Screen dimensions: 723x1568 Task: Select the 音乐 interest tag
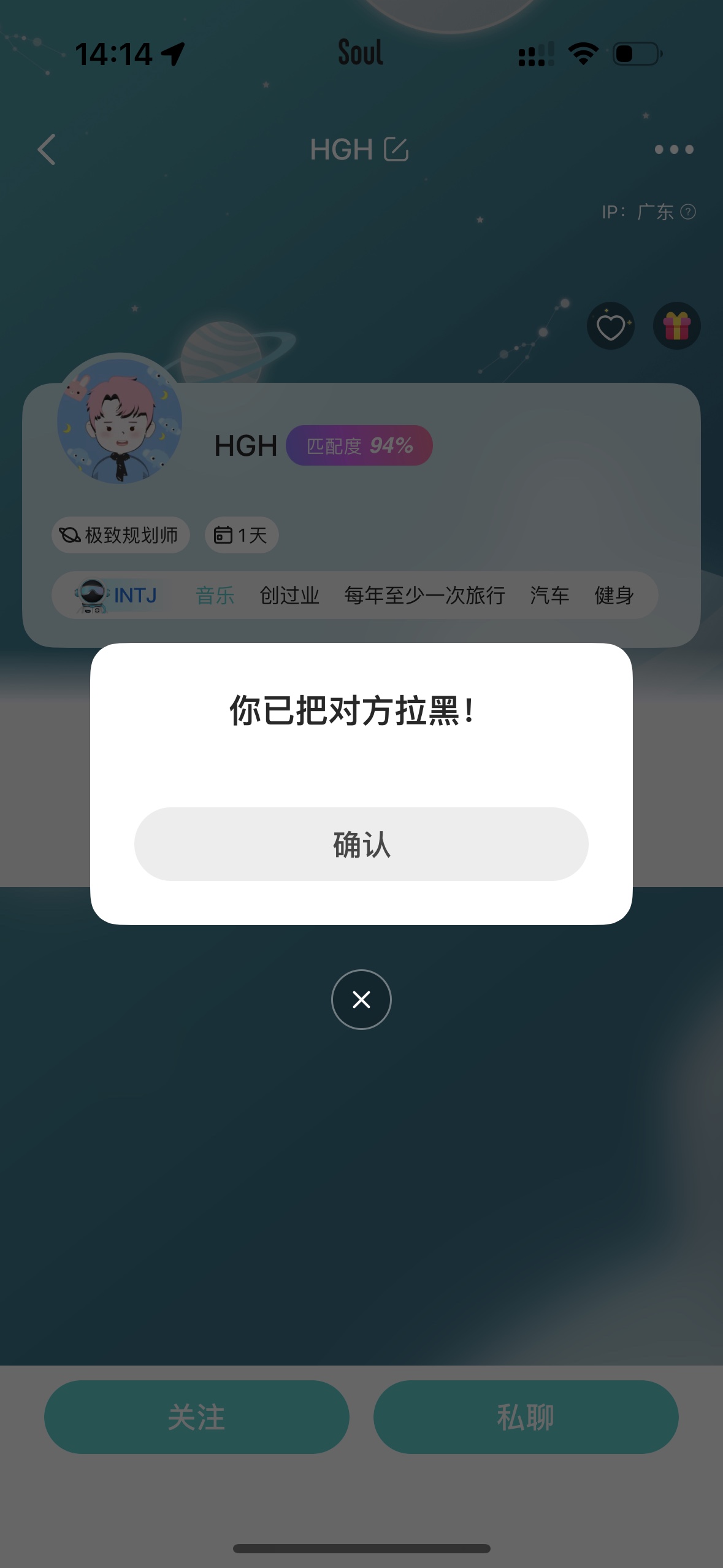(x=215, y=595)
